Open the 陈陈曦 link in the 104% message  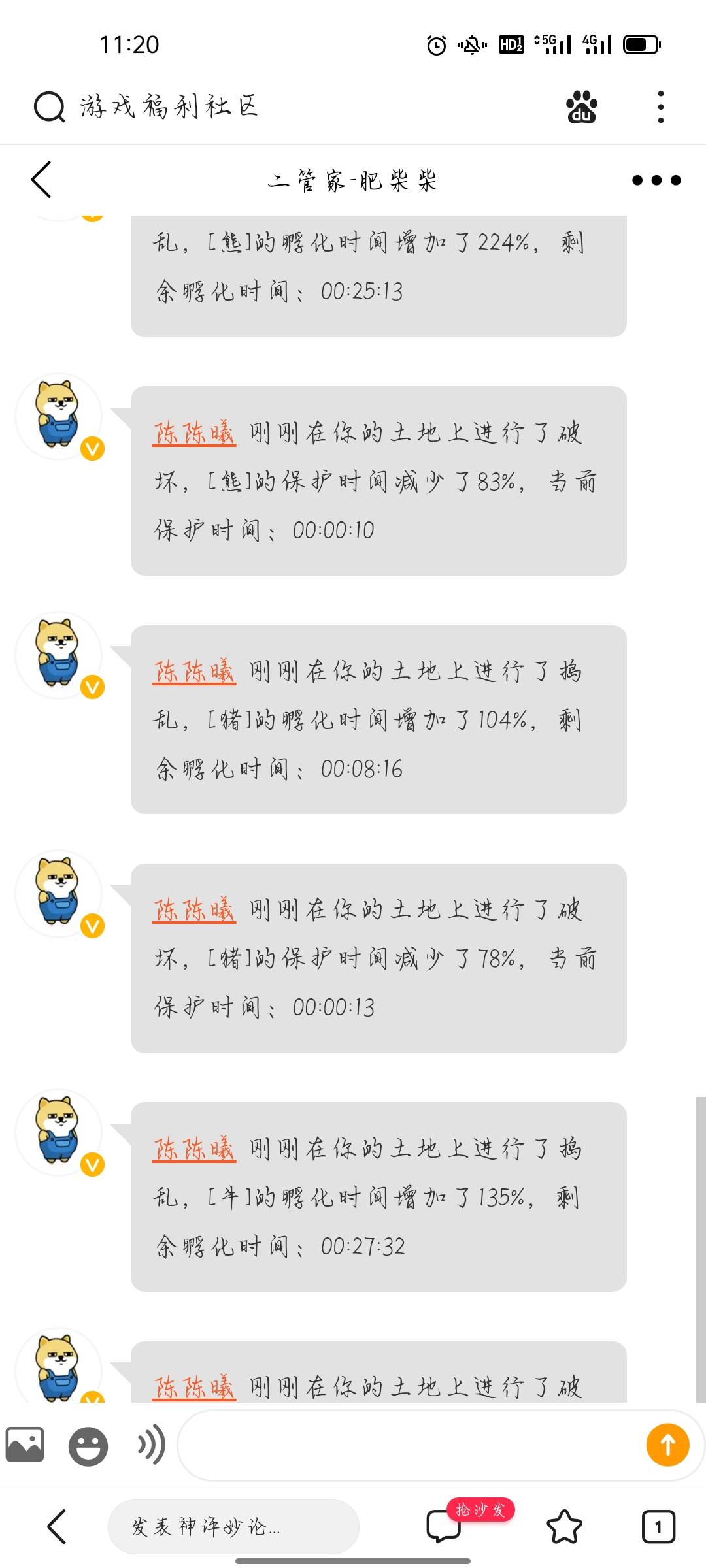pos(194,672)
